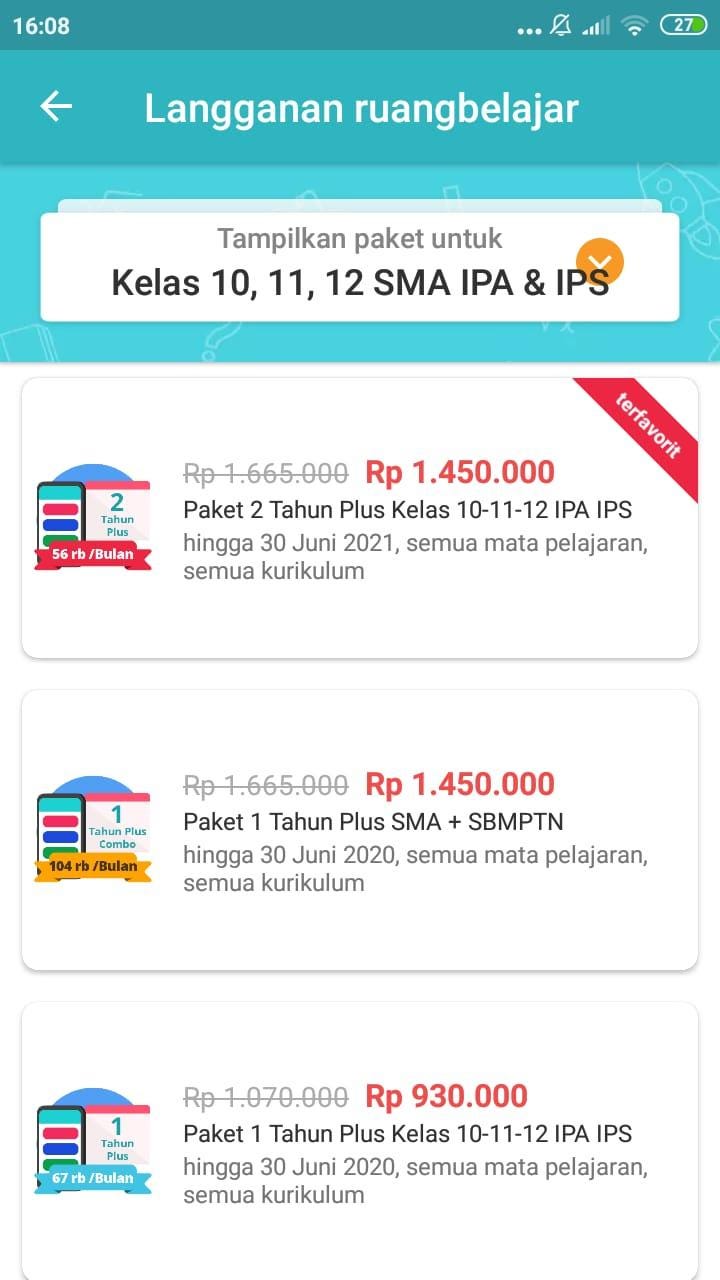Select Paket 1 Tahun Plus SMA + SBMPTN
The height and width of the screenshot is (1280, 720).
click(x=360, y=830)
